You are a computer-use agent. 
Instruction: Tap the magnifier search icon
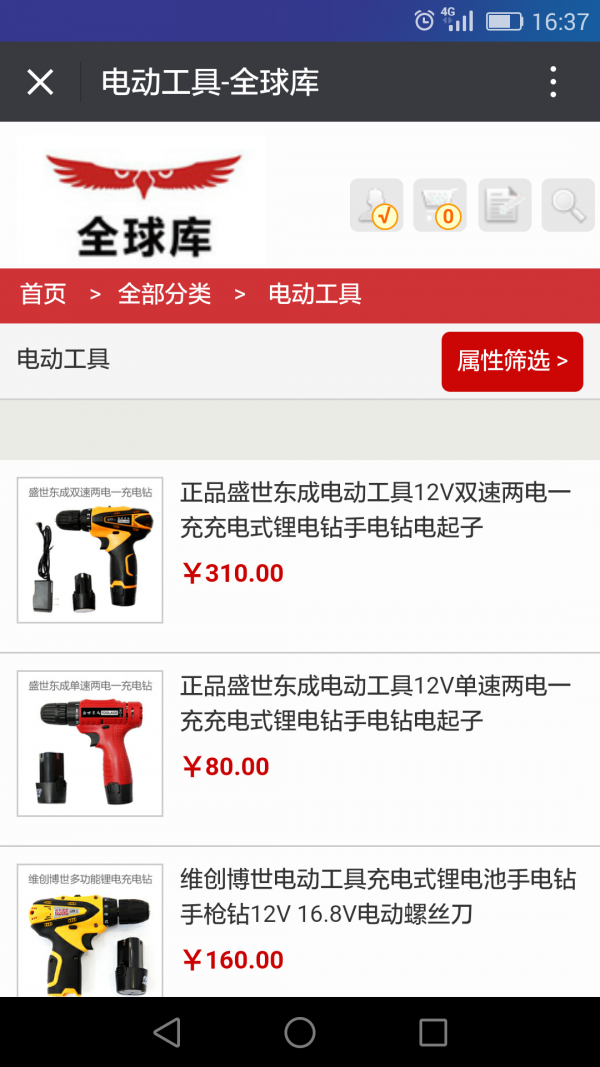567,205
